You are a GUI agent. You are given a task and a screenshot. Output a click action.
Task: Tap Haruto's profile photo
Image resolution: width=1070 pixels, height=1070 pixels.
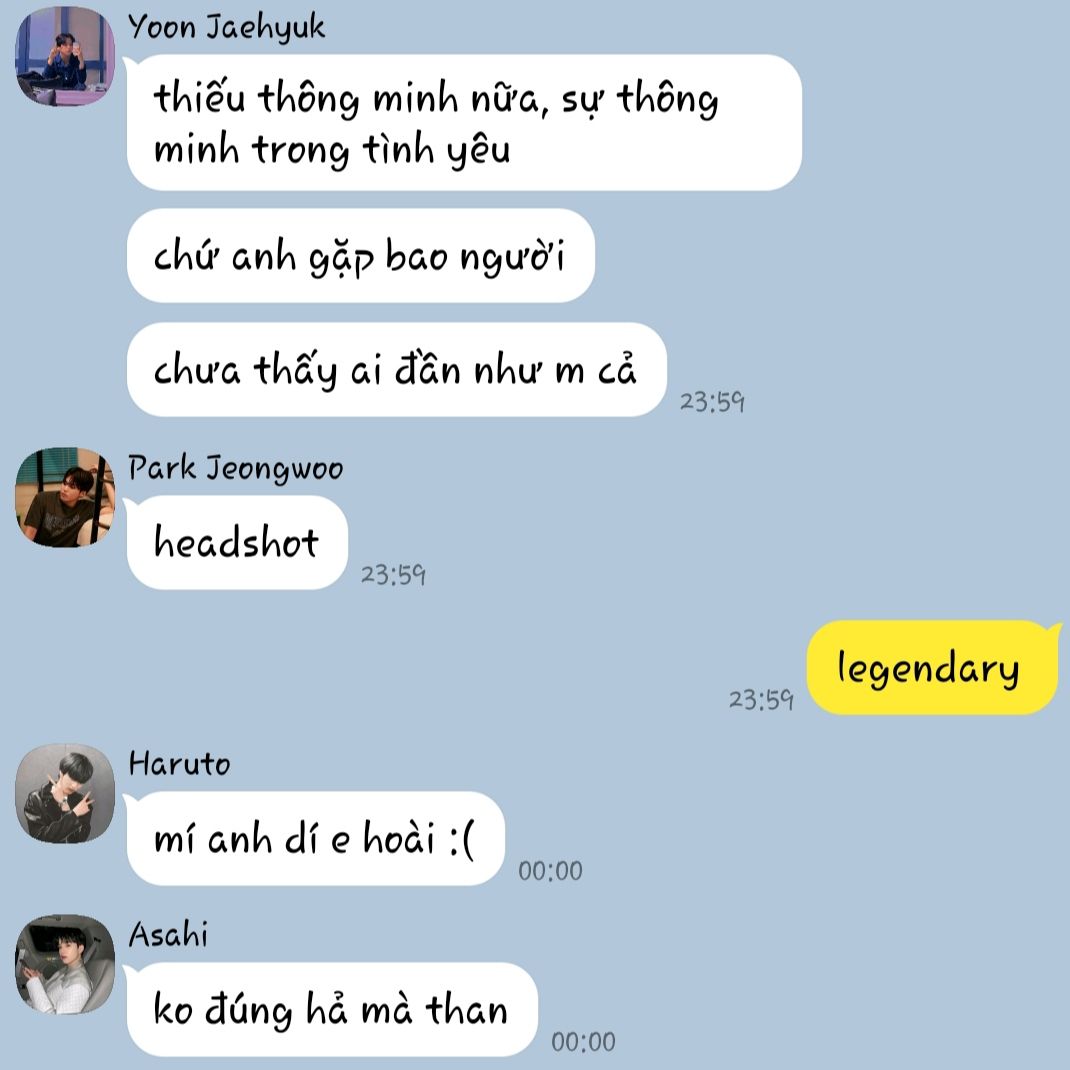point(65,793)
